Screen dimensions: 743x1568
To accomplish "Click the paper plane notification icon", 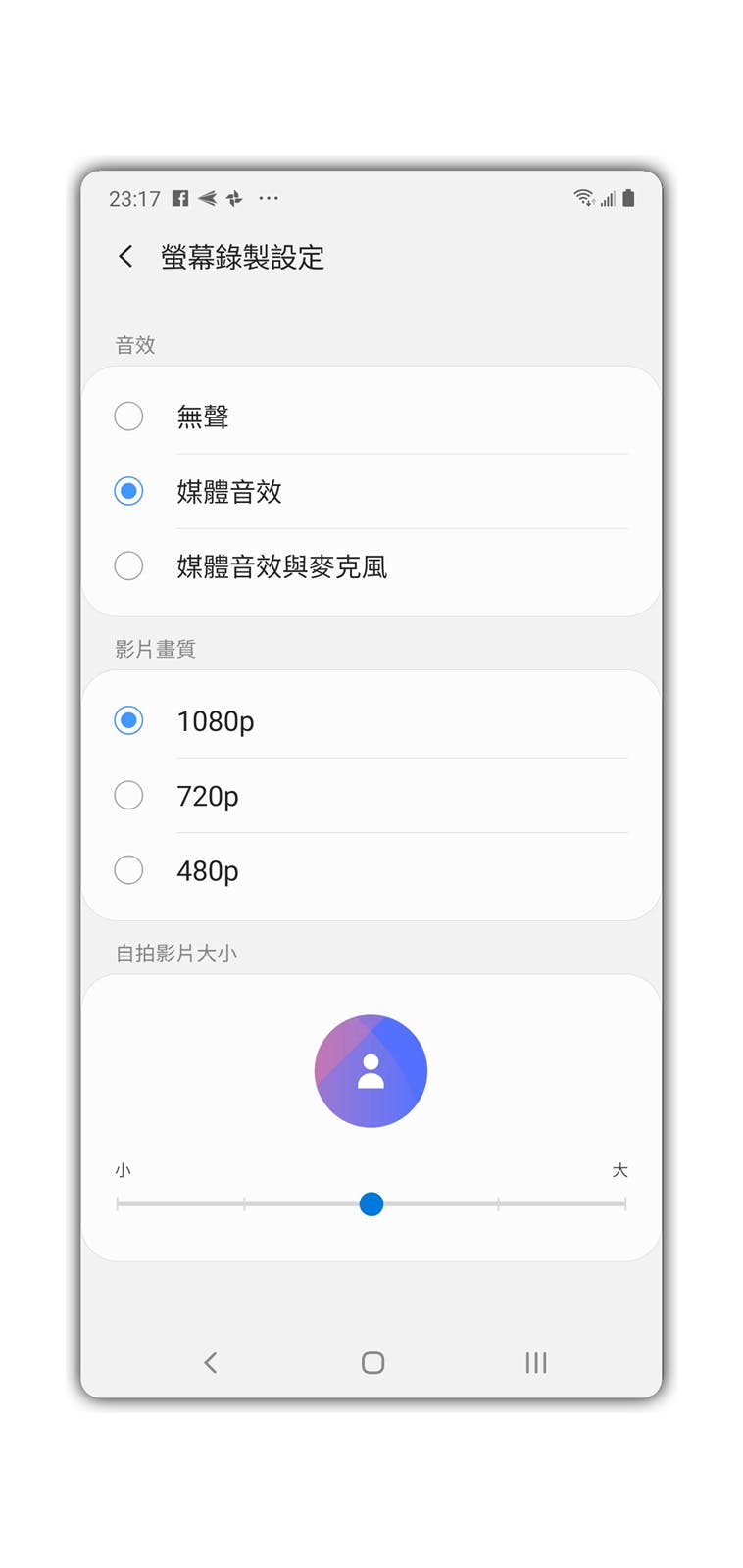I will [x=207, y=198].
